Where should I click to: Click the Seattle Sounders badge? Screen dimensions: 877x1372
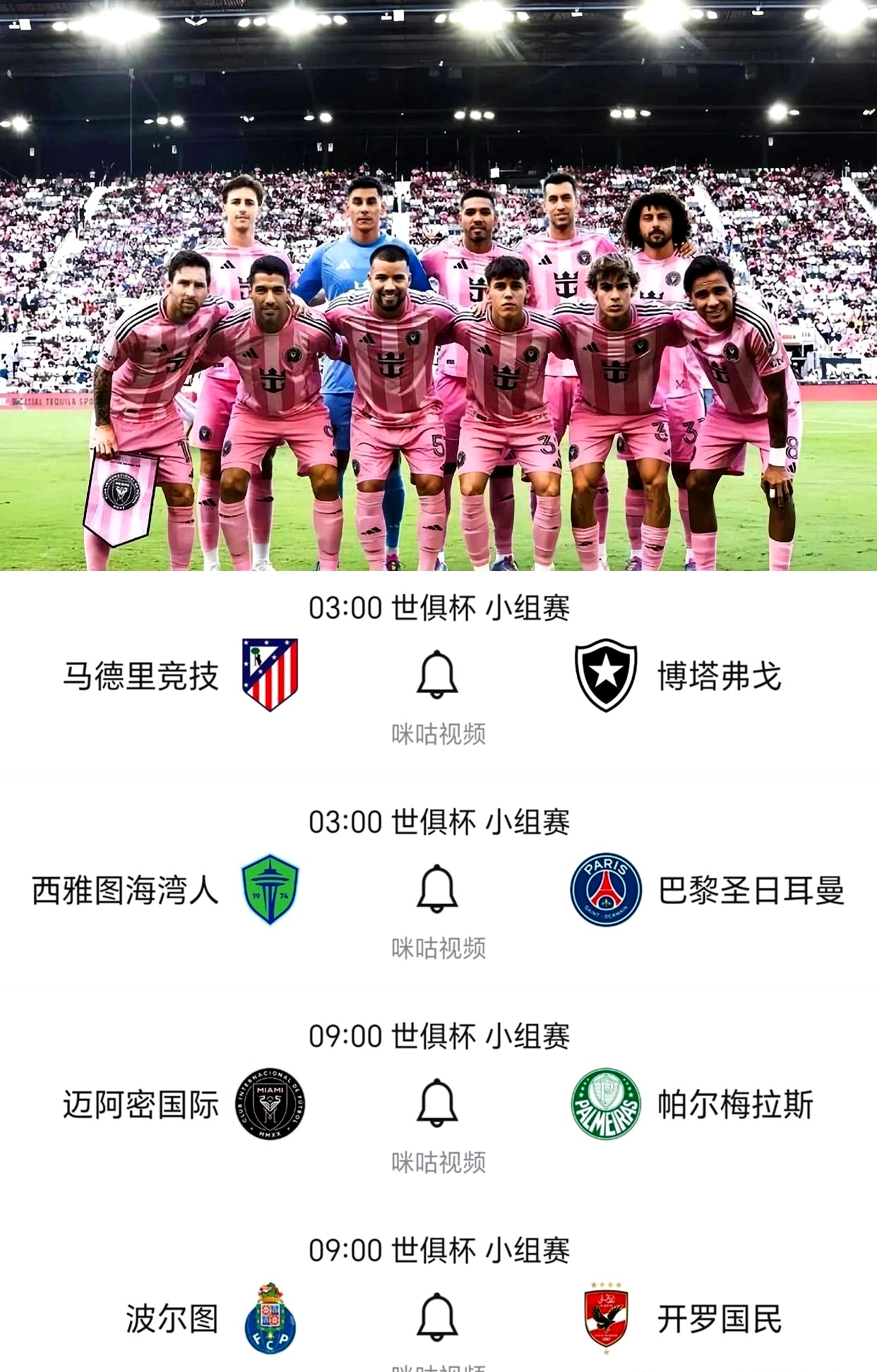click(x=269, y=891)
